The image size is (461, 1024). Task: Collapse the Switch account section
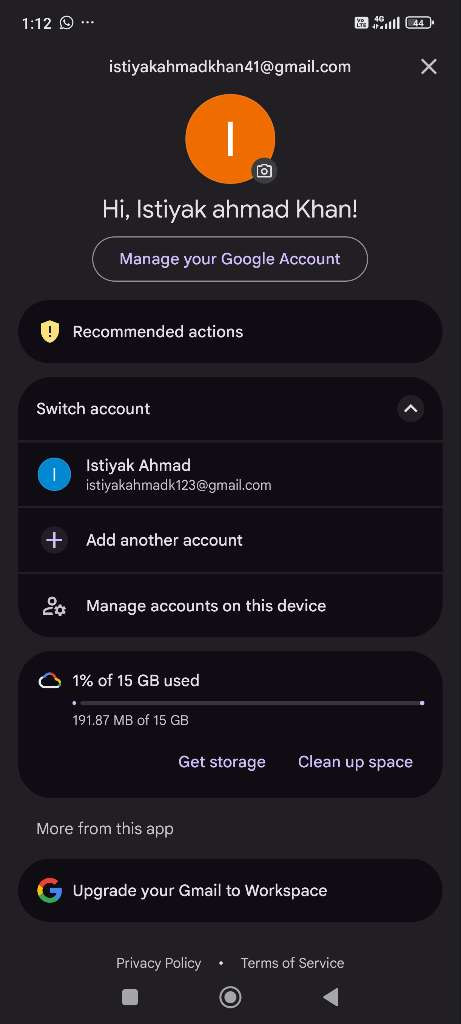tap(410, 409)
